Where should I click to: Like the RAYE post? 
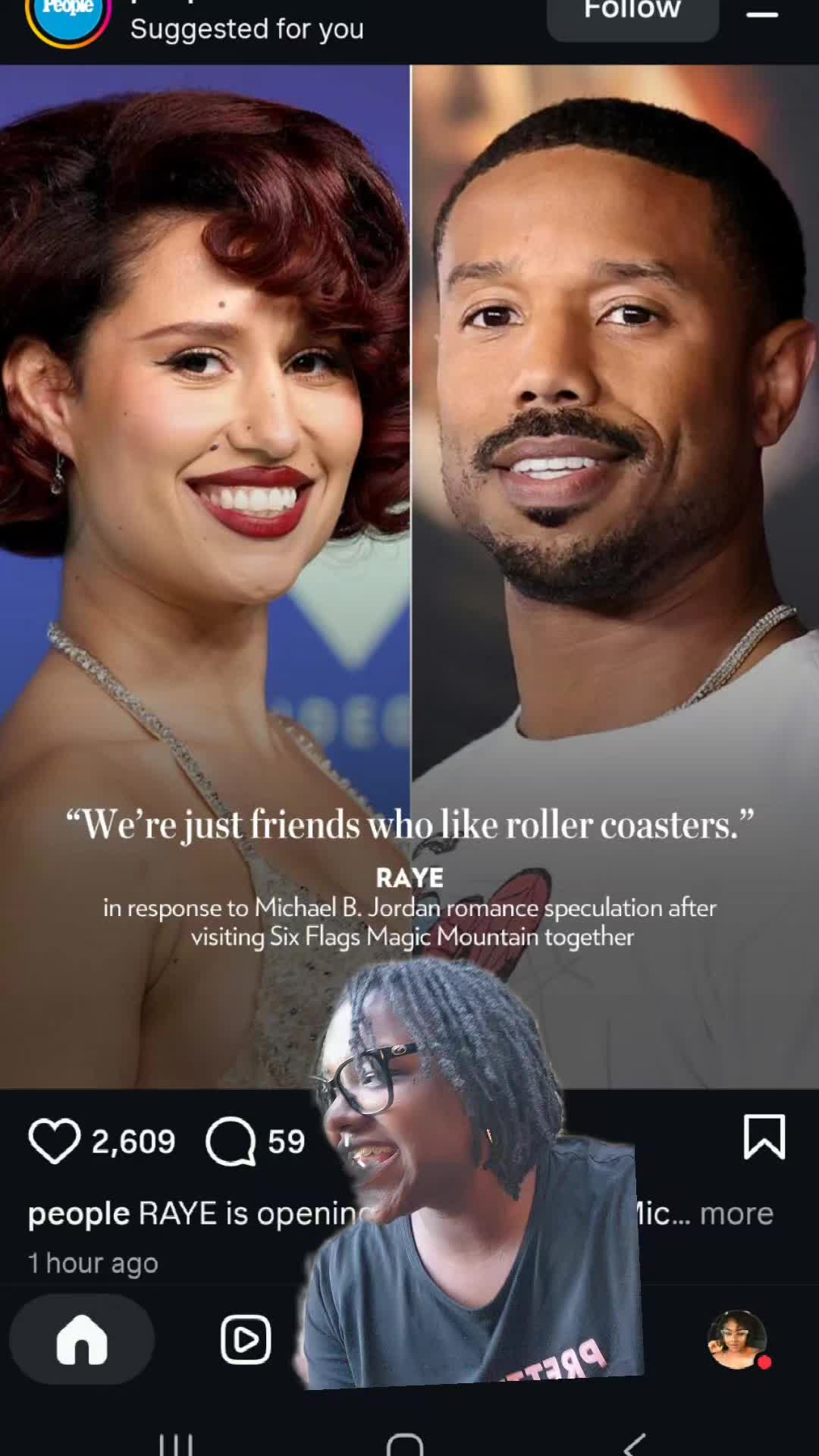[55, 1141]
